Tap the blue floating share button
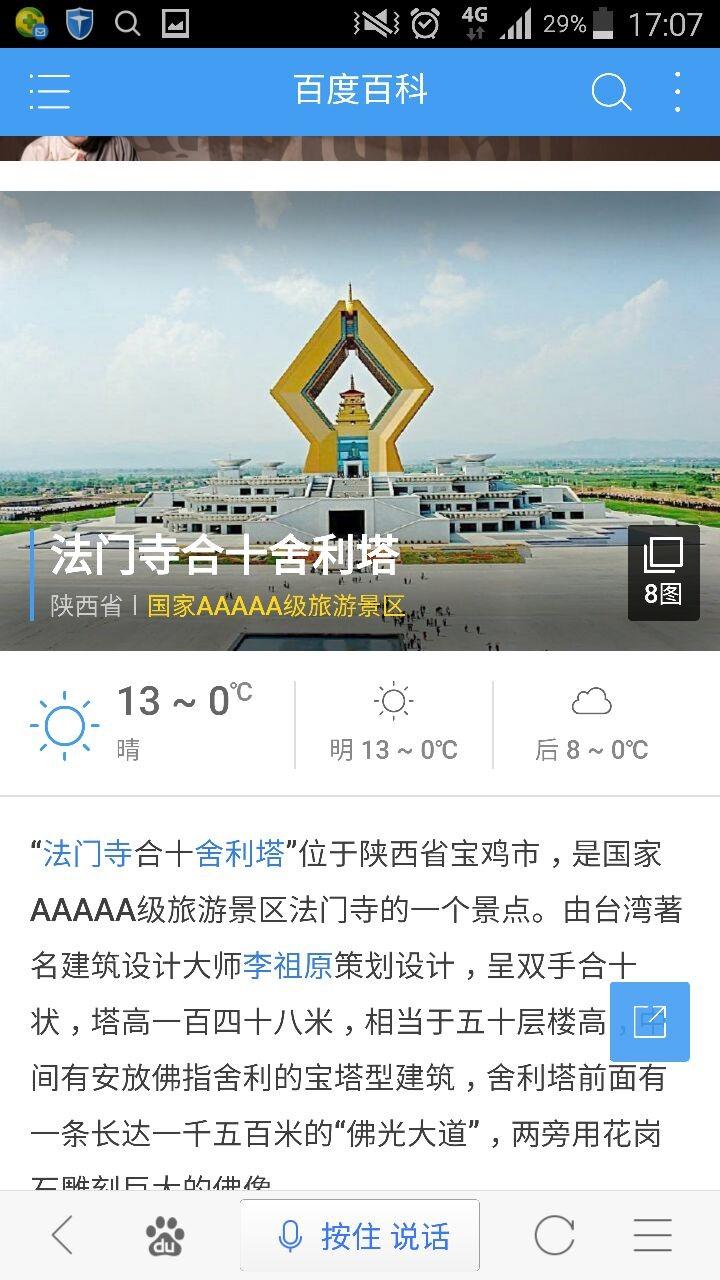720x1280 pixels. tap(650, 1021)
